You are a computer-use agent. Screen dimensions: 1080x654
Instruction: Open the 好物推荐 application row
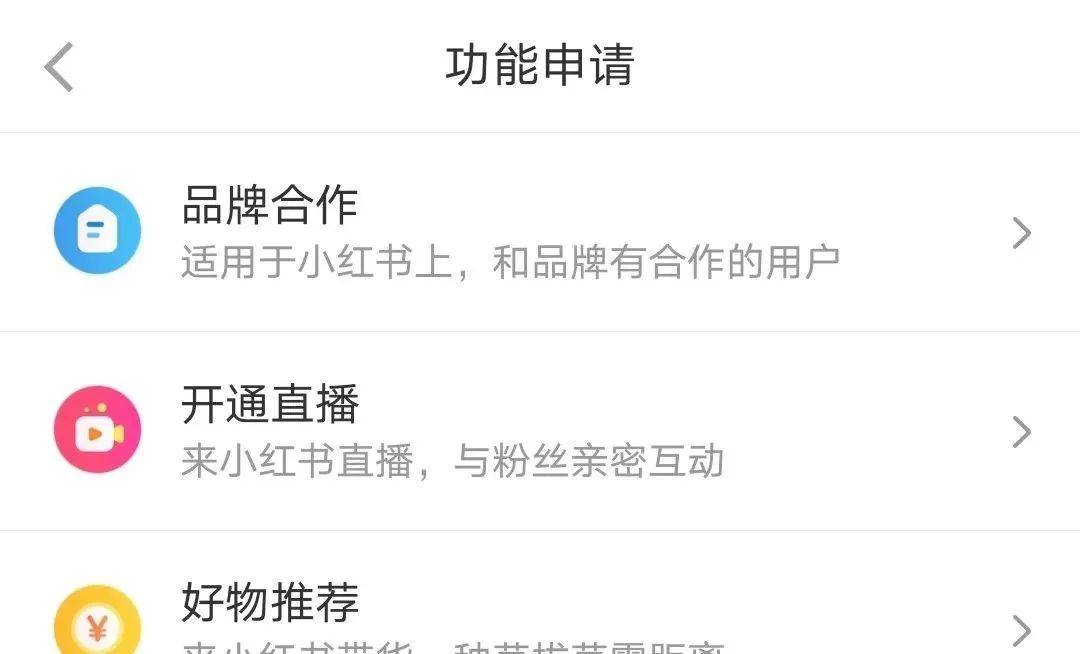point(540,610)
